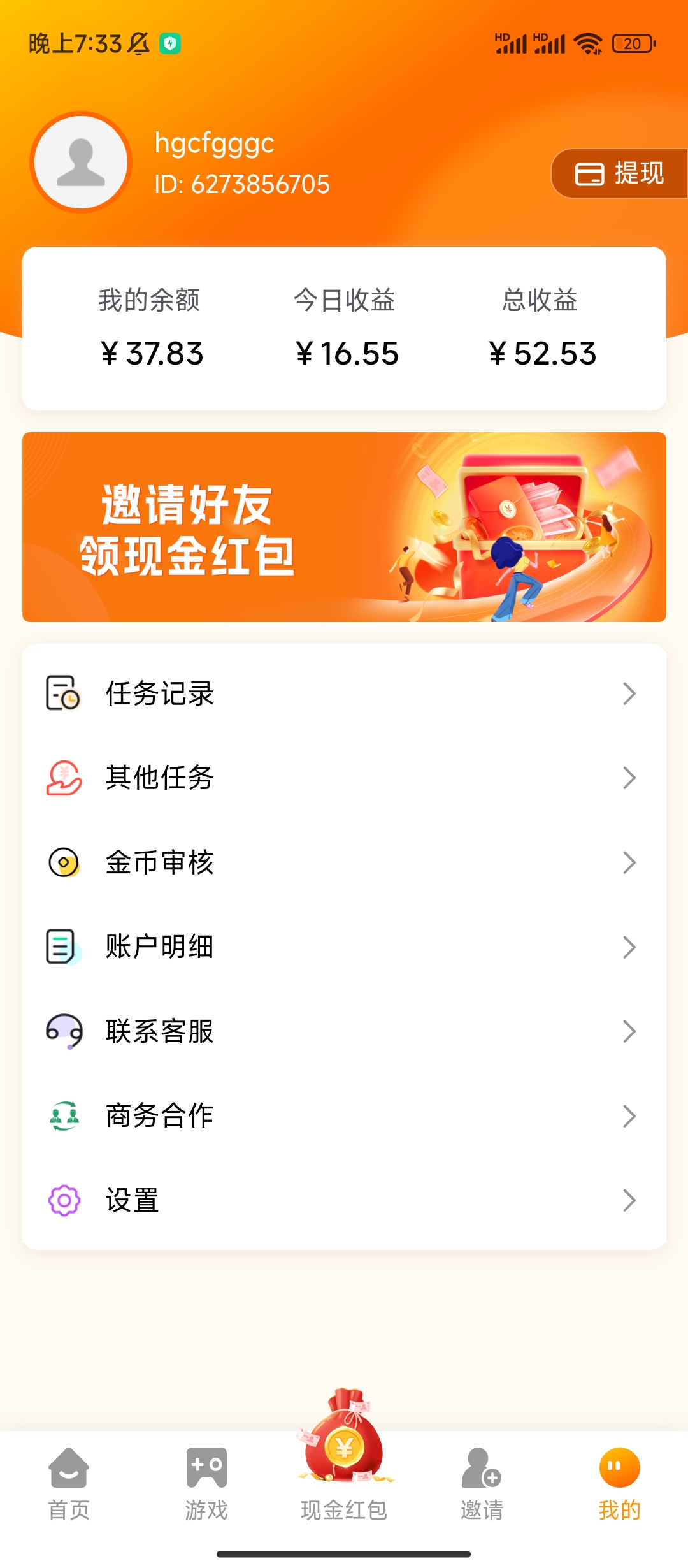Screen dimensions: 688x1568
Task: Open the 邀请好友领现金红包 banner
Action: (x=344, y=527)
